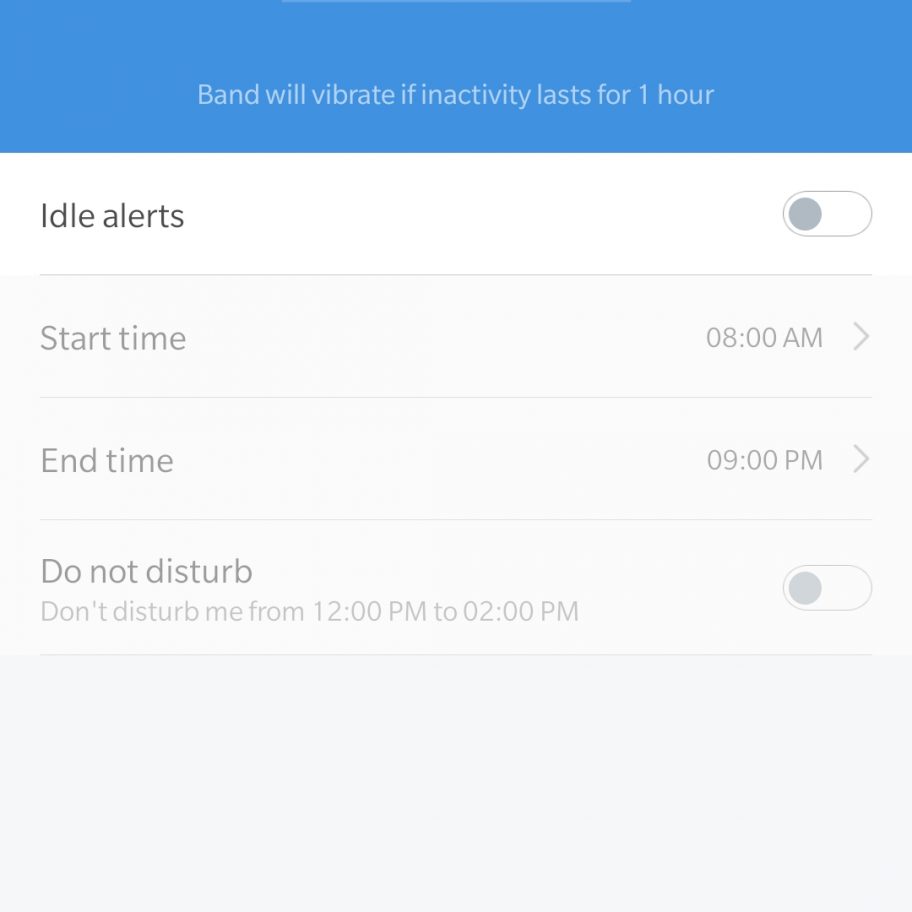Open the End time setting
This screenshot has height=912, width=912.
(x=455, y=460)
